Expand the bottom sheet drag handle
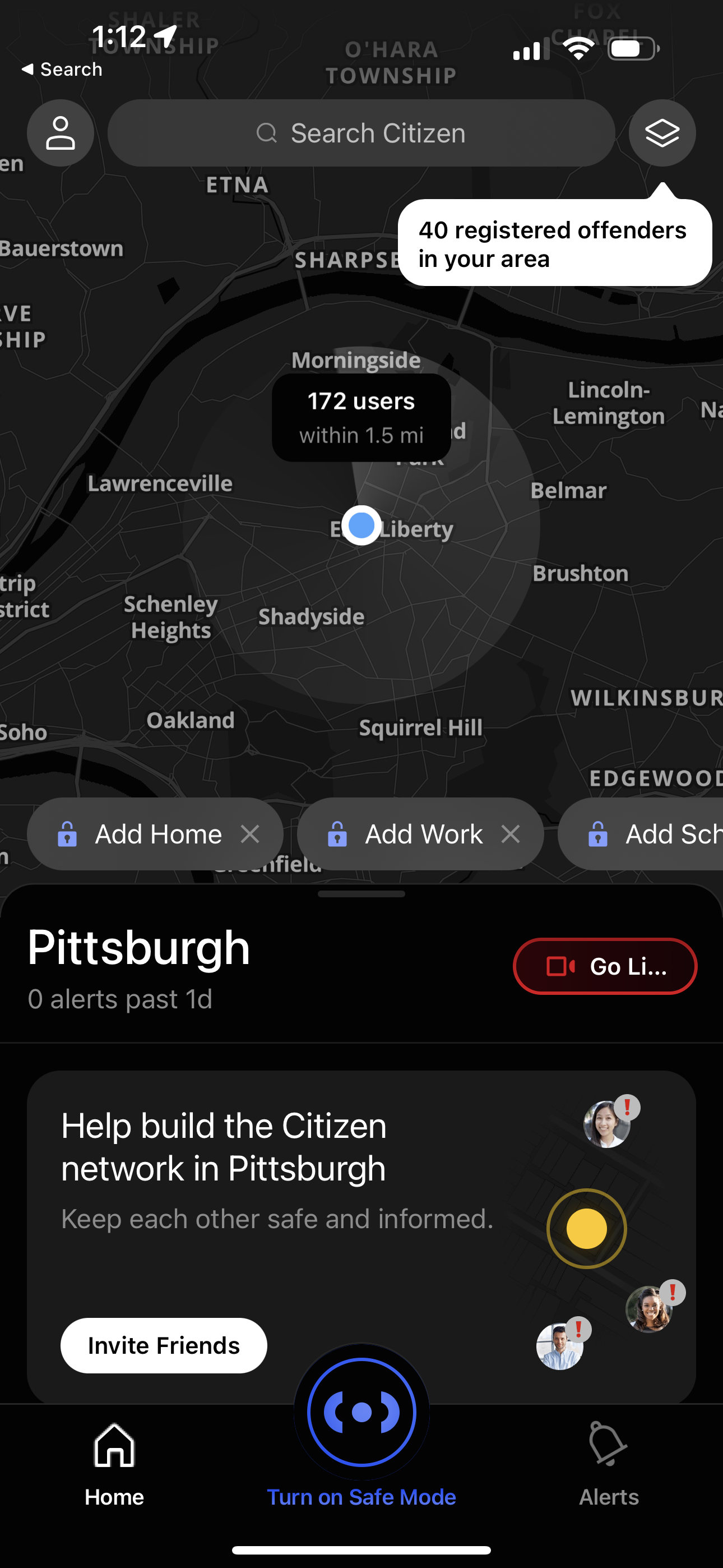Viewport: 723px width, 1568px height. [x=361, y=893]
